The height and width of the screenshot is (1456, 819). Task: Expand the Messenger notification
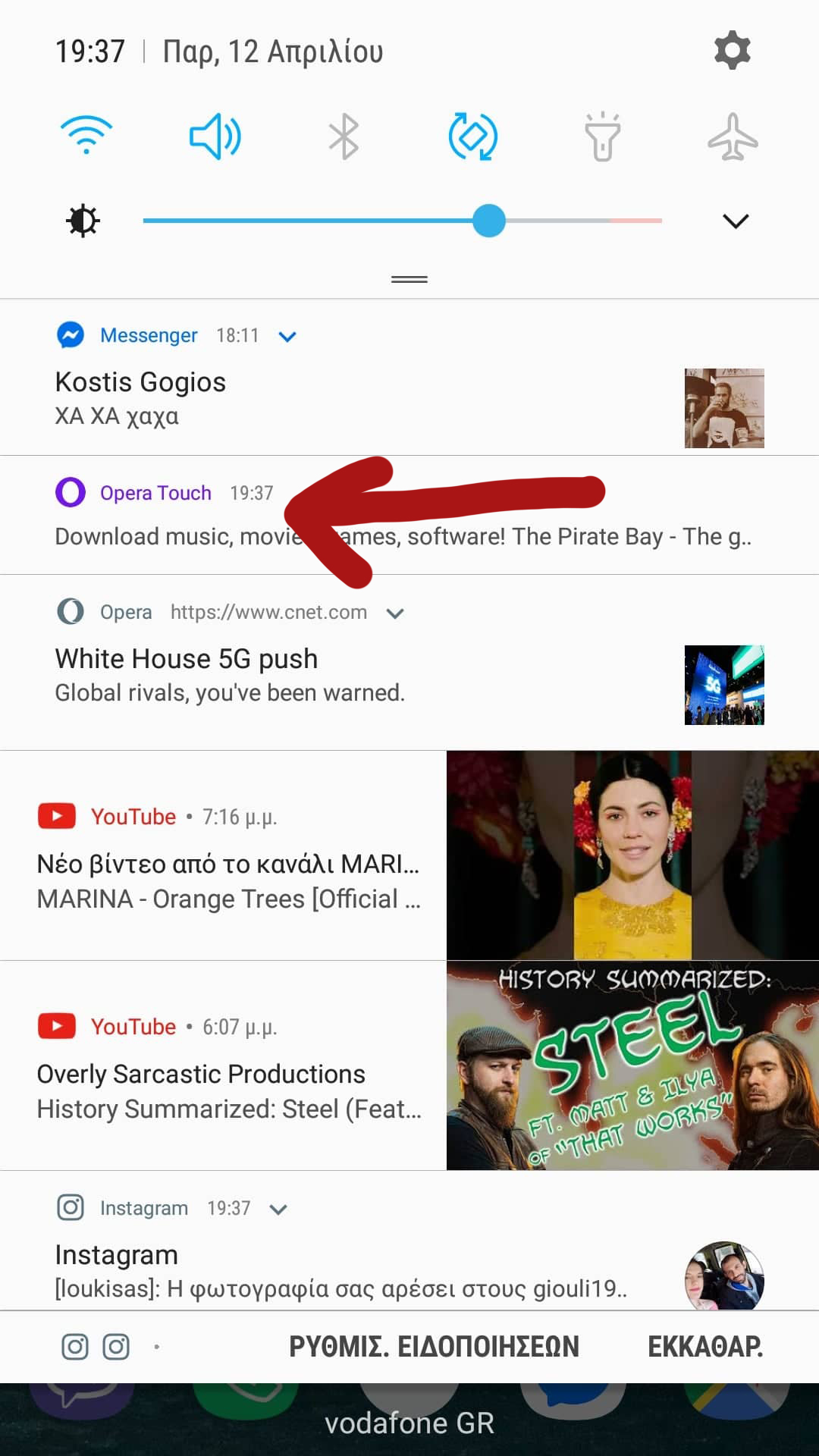pyautogui.click(x=287, y=336)
